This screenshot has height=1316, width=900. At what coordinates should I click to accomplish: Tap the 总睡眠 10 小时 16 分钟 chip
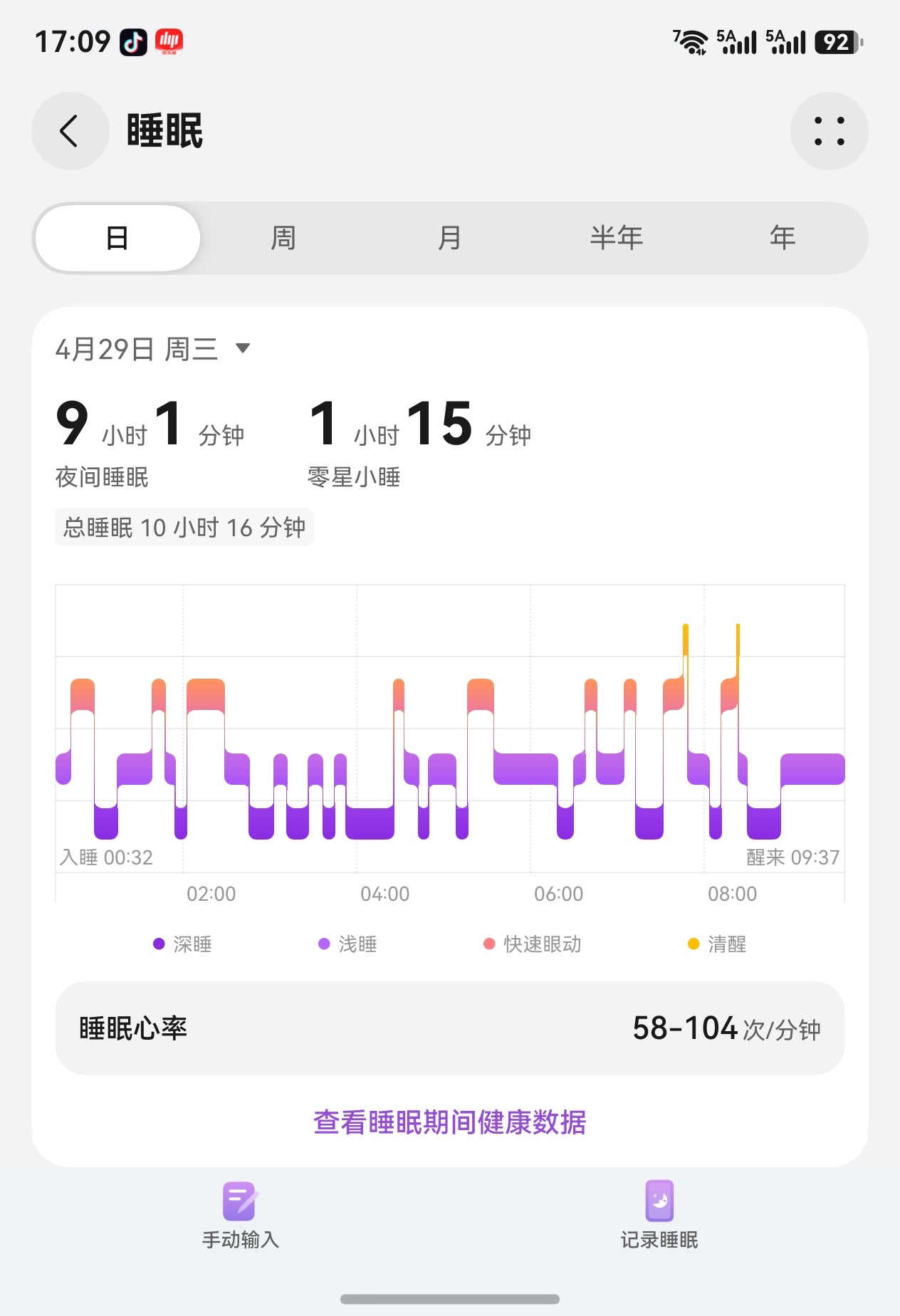[184, 527]
